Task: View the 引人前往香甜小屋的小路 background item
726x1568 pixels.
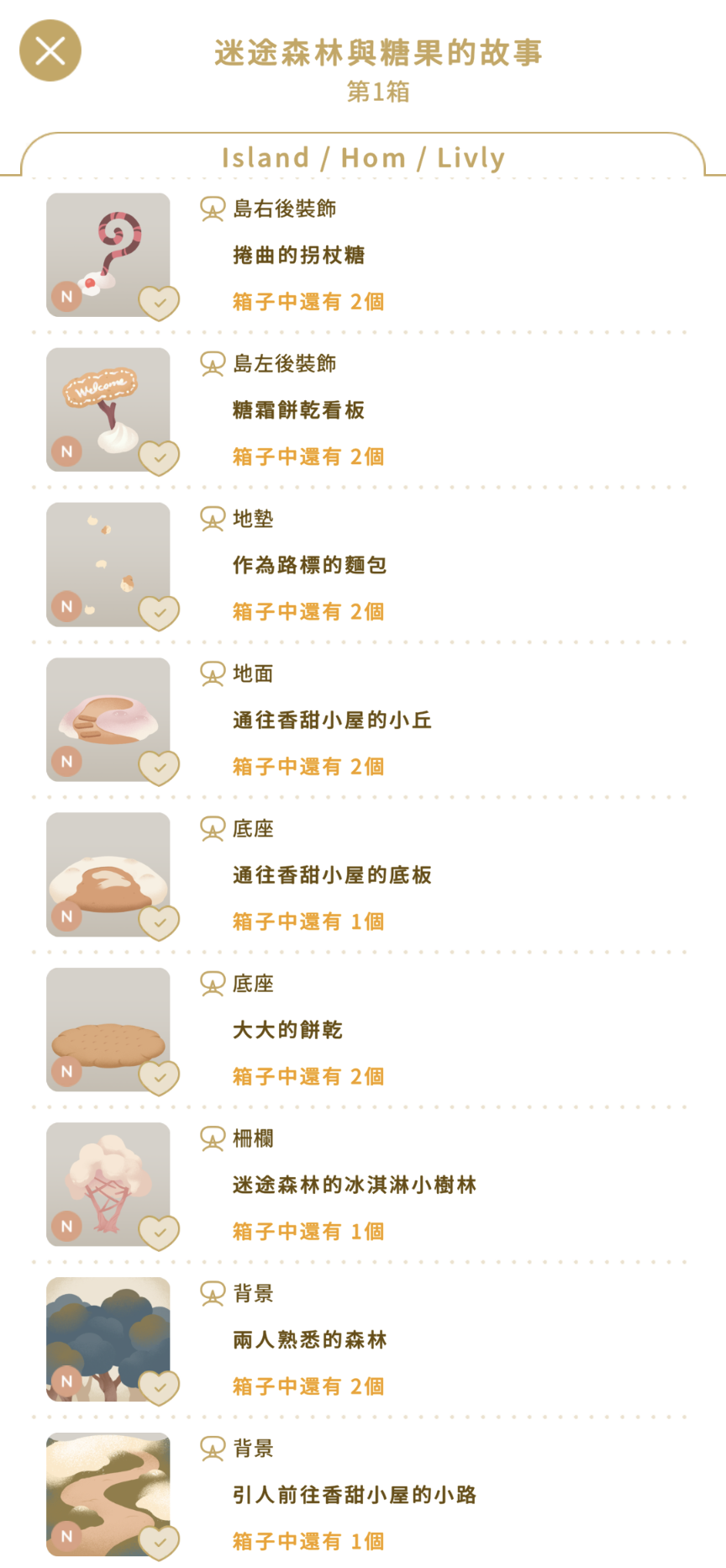Action: point(108,1494)
